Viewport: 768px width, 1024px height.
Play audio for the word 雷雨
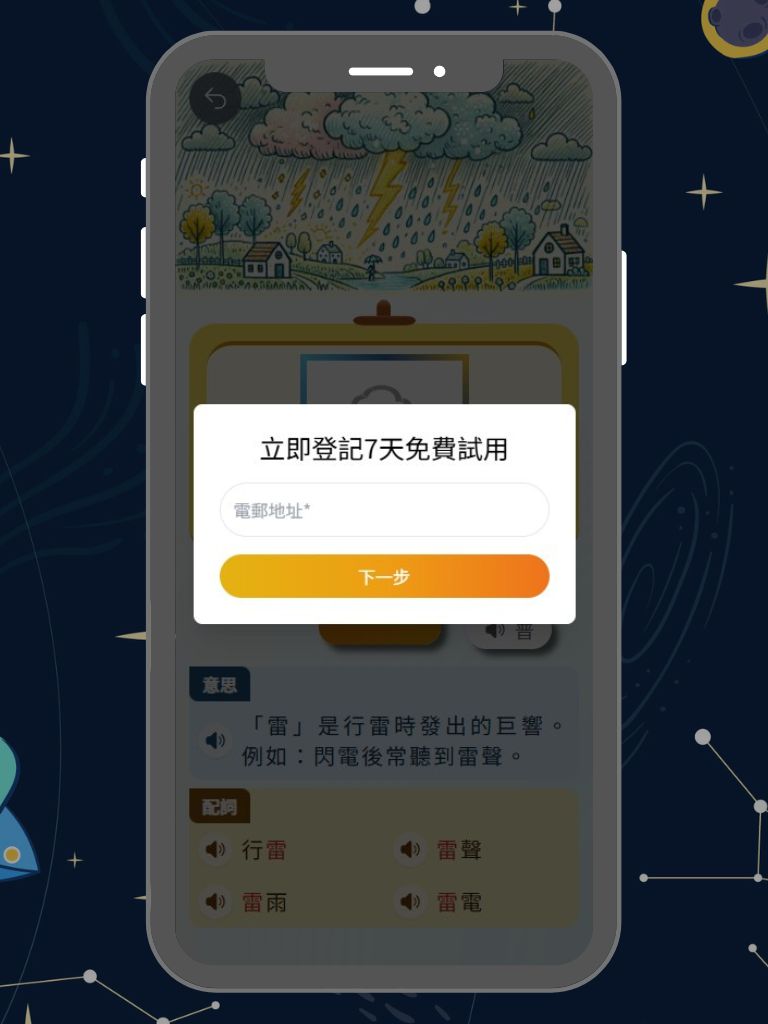(x=216, y=902)
